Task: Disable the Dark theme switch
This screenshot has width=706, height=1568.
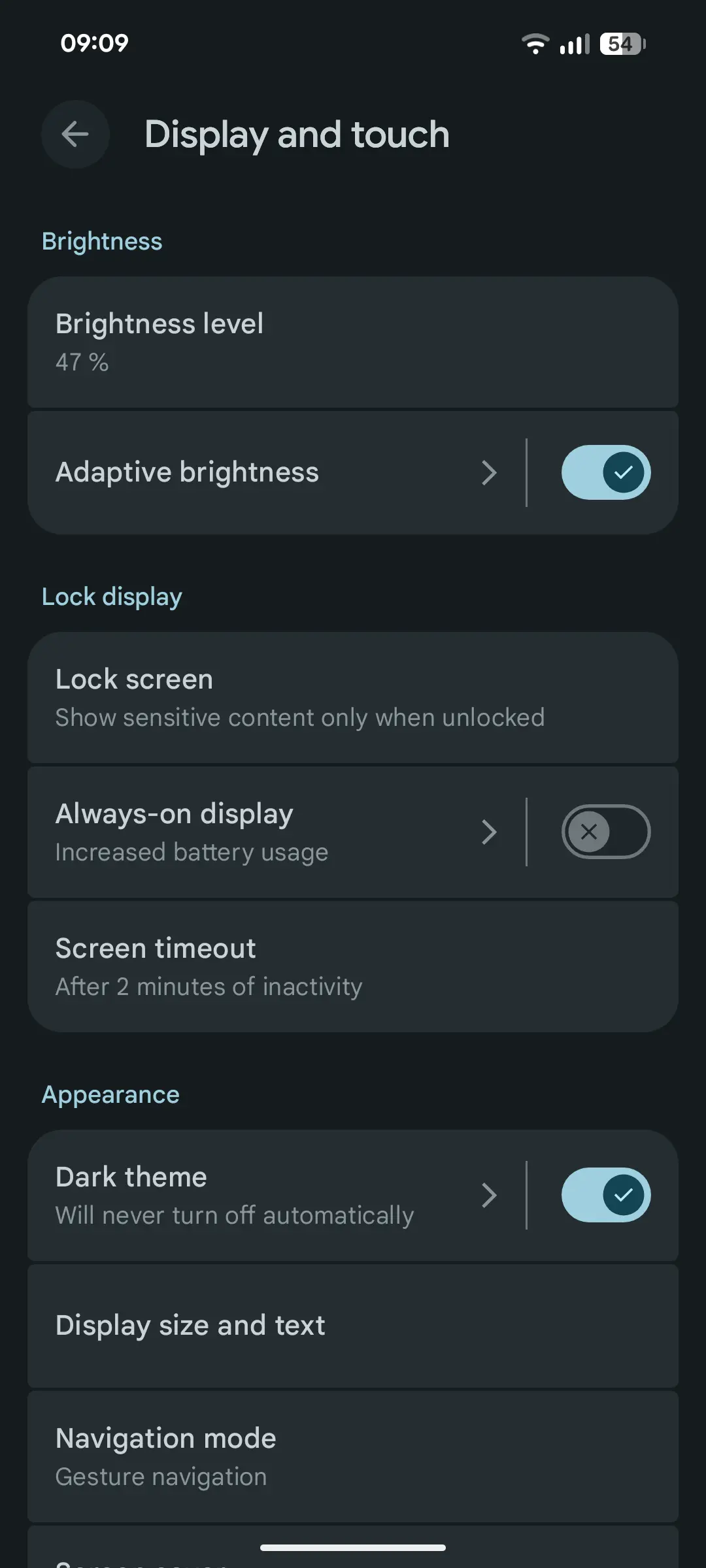Action: click(x=606, y=1195)
